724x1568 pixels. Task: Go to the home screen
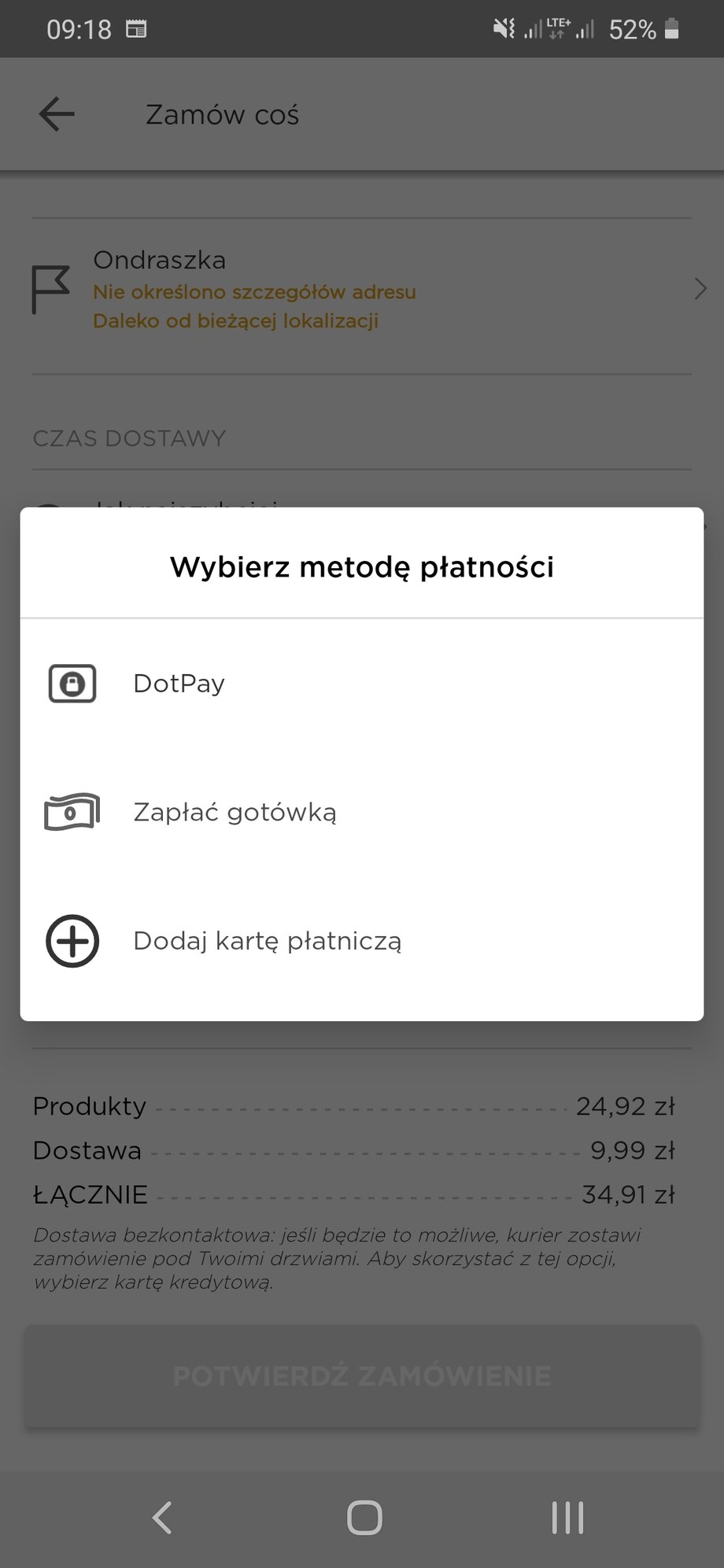coord(364,1518)
